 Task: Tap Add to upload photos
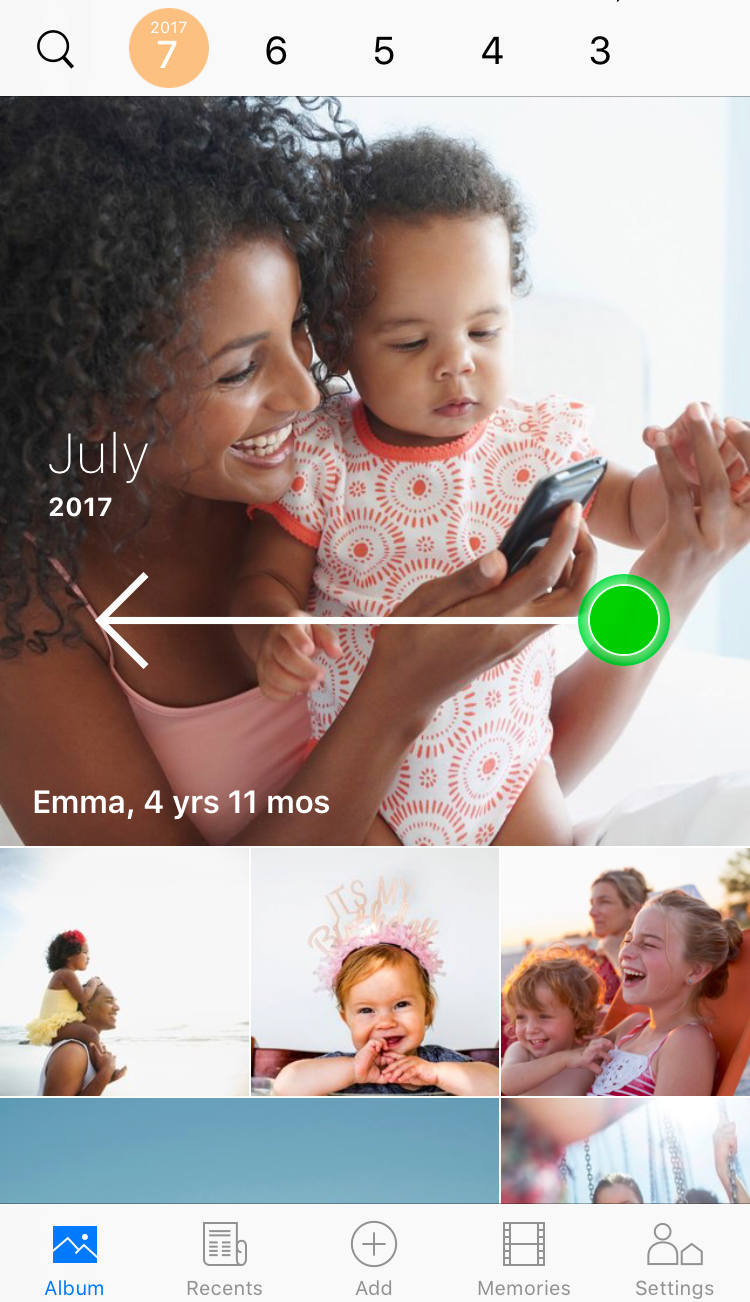tap(374, 1258)
